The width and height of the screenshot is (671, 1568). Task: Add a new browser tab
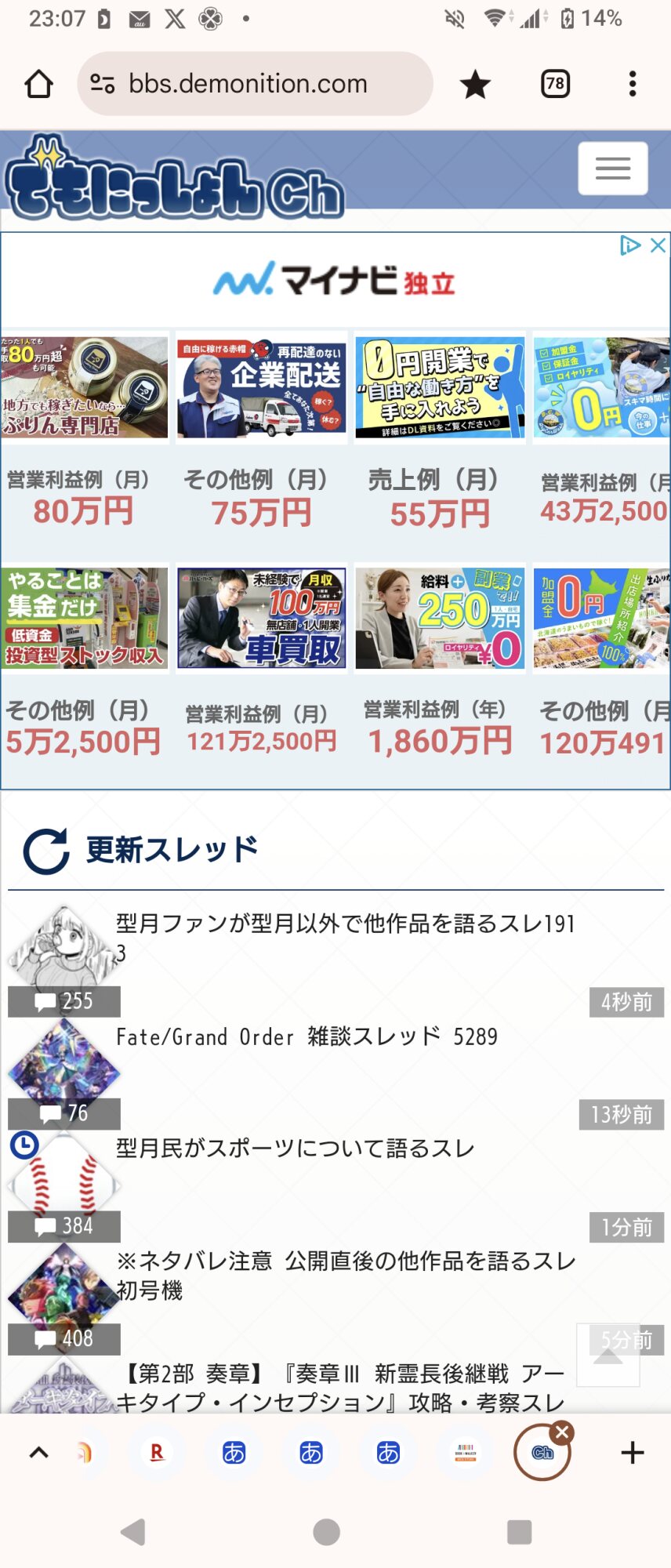point(632,1453)
